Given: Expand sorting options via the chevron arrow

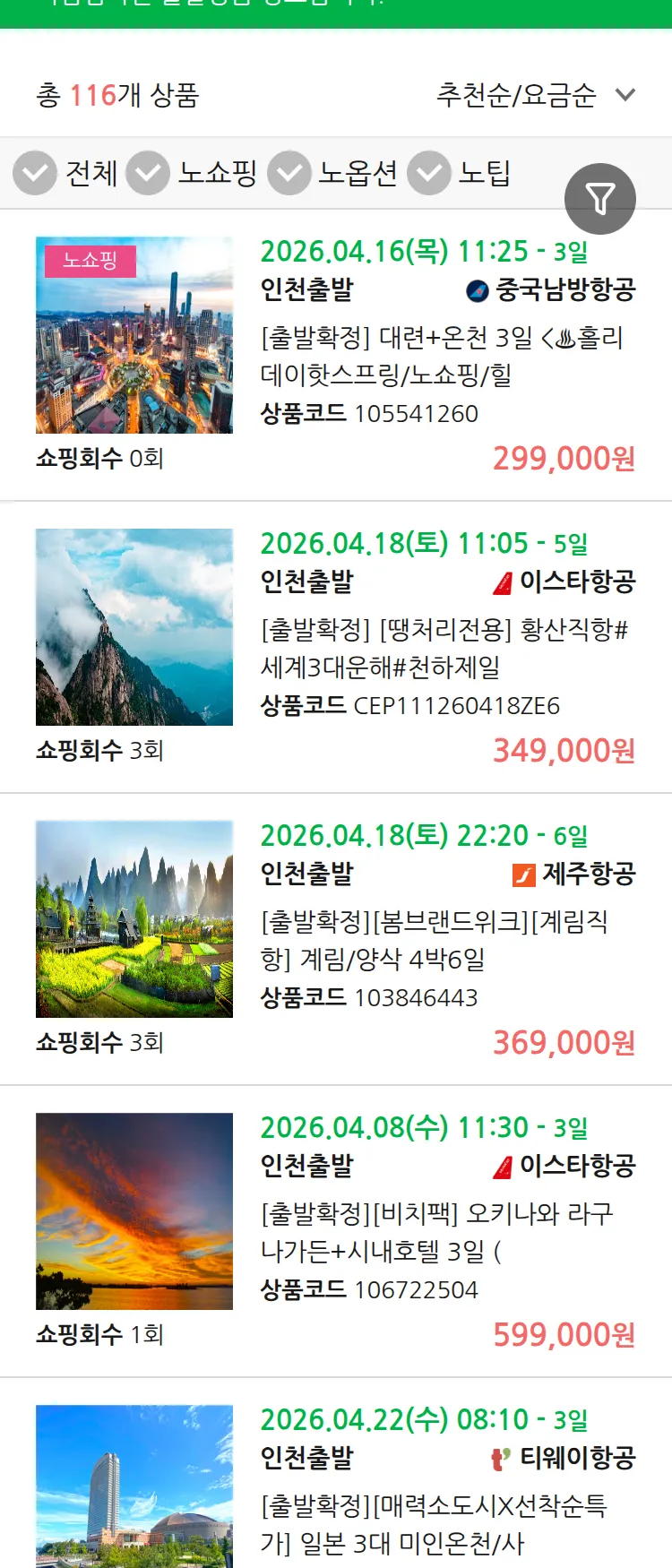Looking at the screenshot, I should coord(625,93).
